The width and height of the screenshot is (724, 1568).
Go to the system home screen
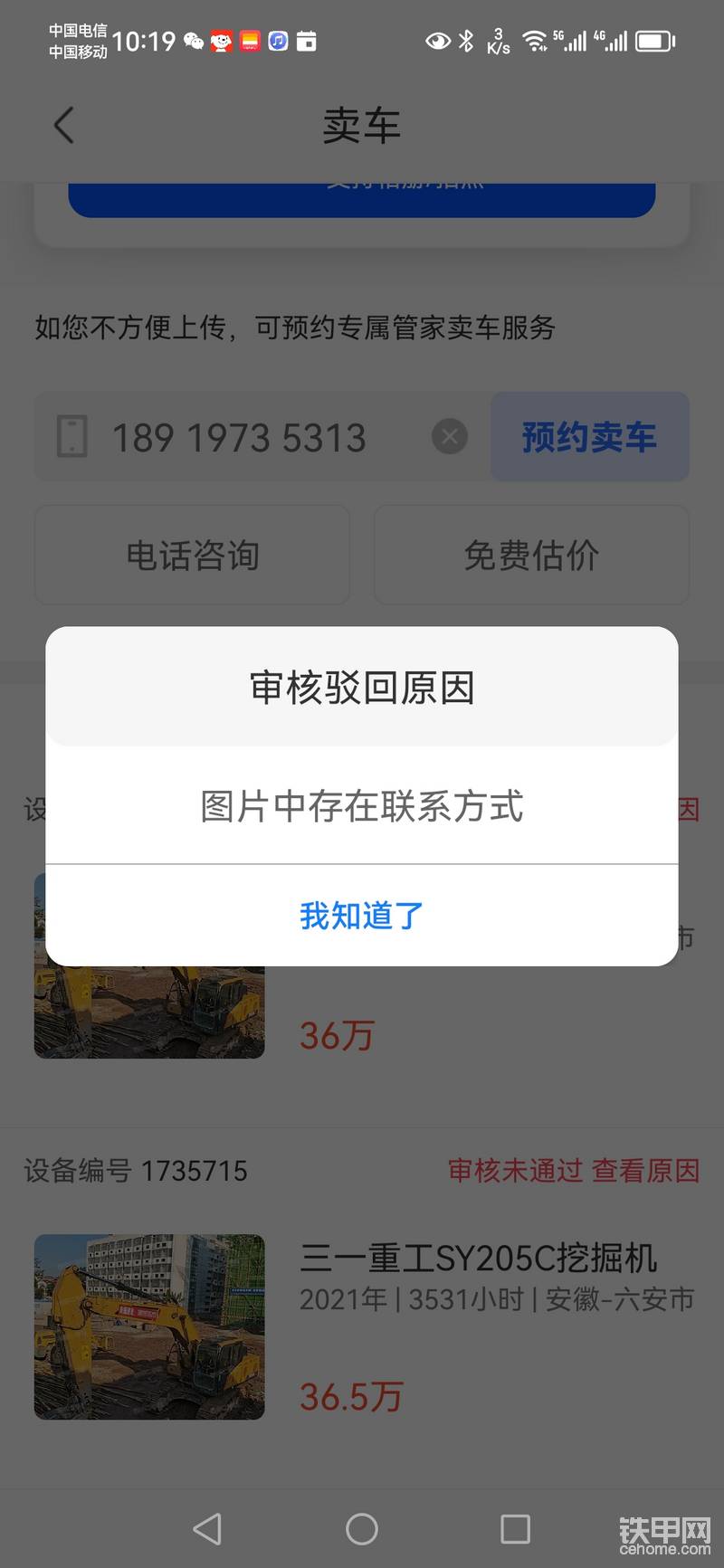(x=362, y=1529)
